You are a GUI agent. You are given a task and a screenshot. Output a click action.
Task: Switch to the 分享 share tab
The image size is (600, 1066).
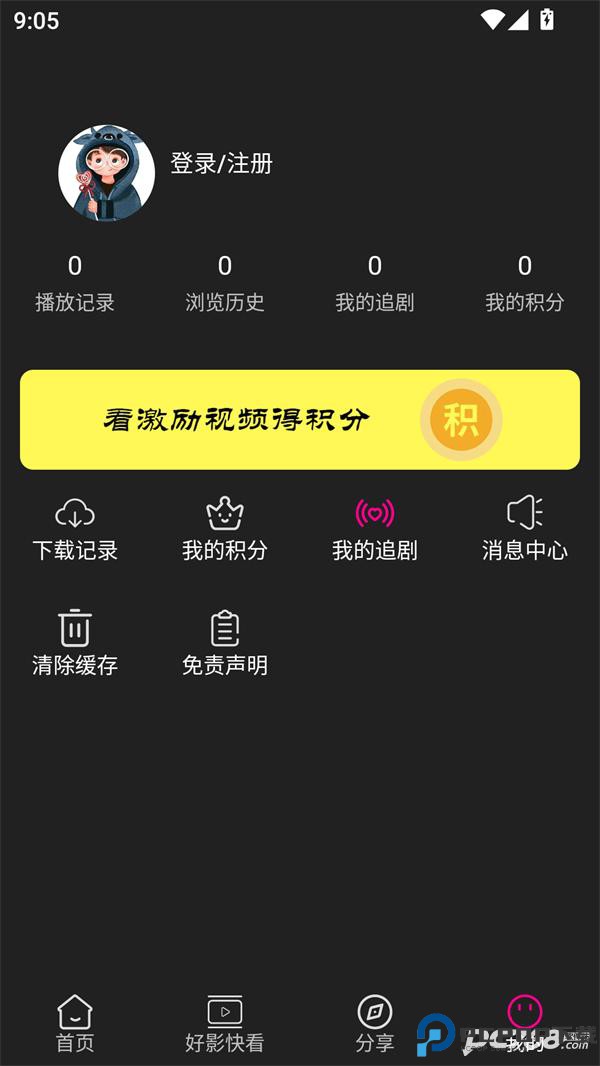tap(375, 1024)
